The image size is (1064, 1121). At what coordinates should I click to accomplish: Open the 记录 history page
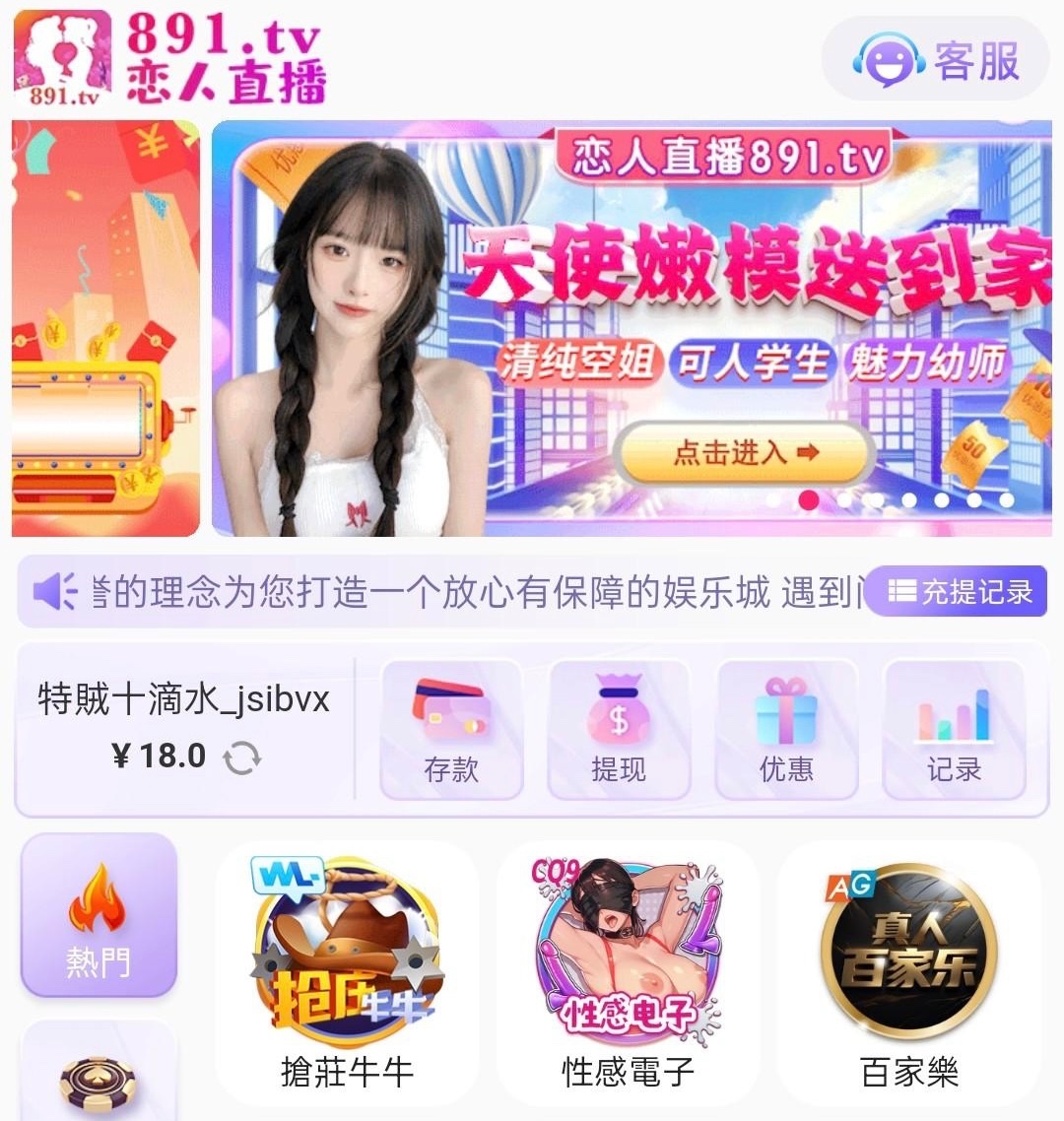954,730
